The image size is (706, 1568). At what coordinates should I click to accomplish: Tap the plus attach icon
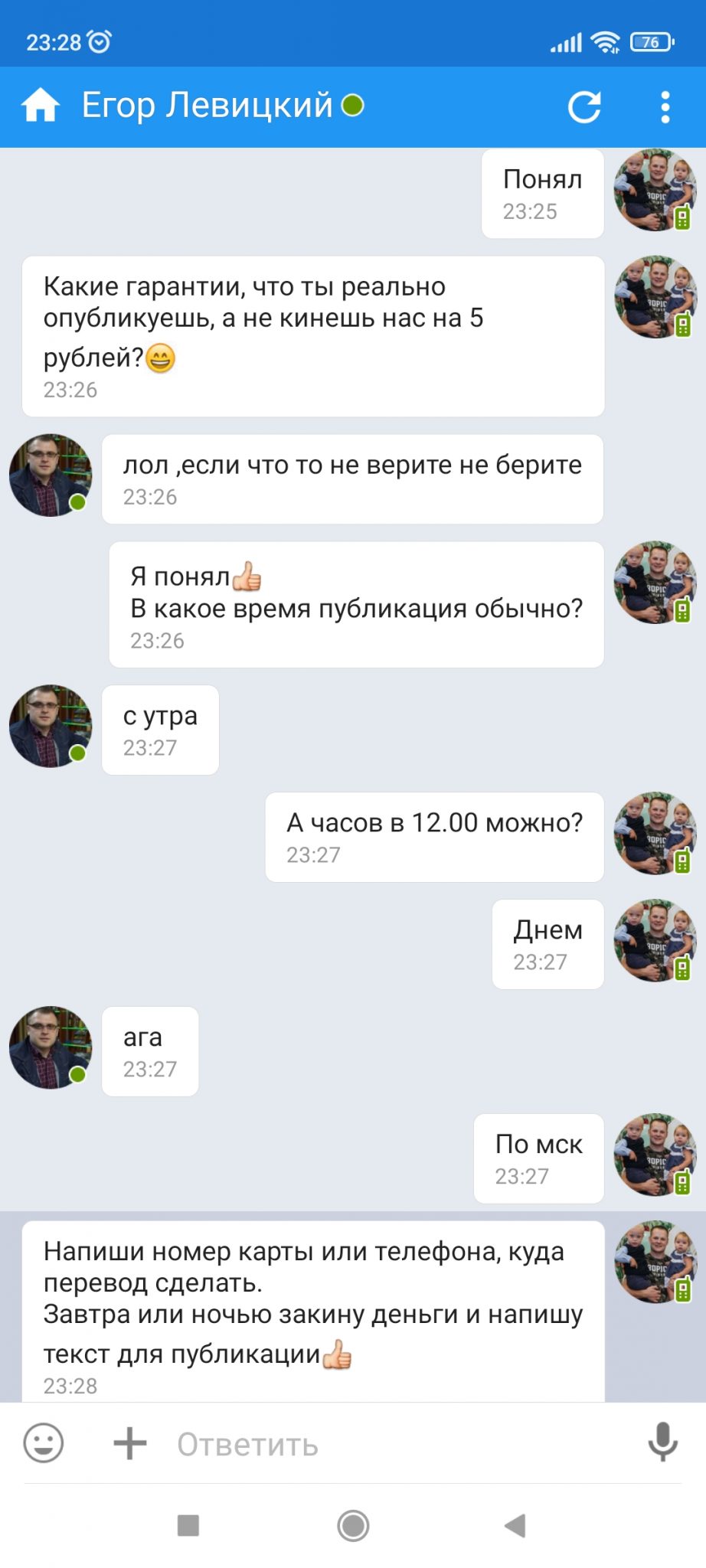(x=129, y=1443)
